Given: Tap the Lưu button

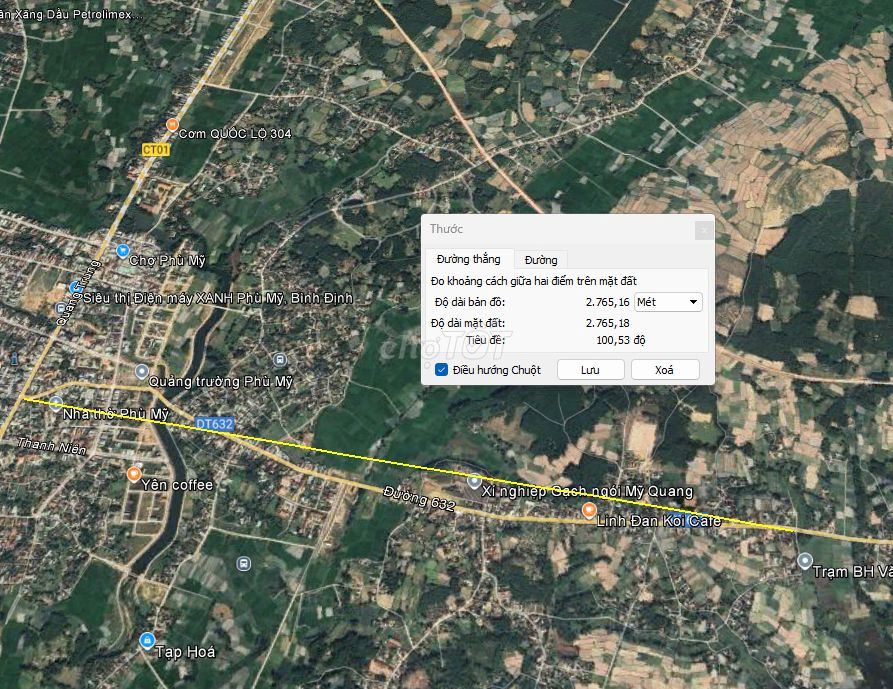Looking at the screenshot, I should [x=590, y=370].
